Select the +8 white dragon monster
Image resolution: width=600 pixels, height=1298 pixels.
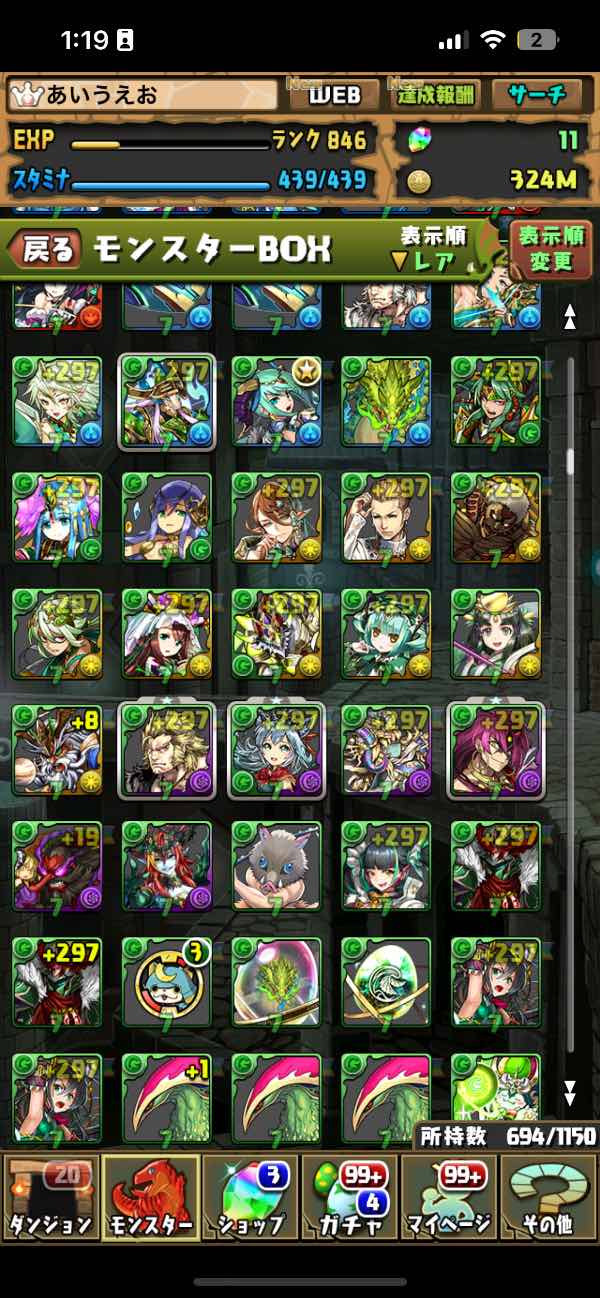(57, 749)
